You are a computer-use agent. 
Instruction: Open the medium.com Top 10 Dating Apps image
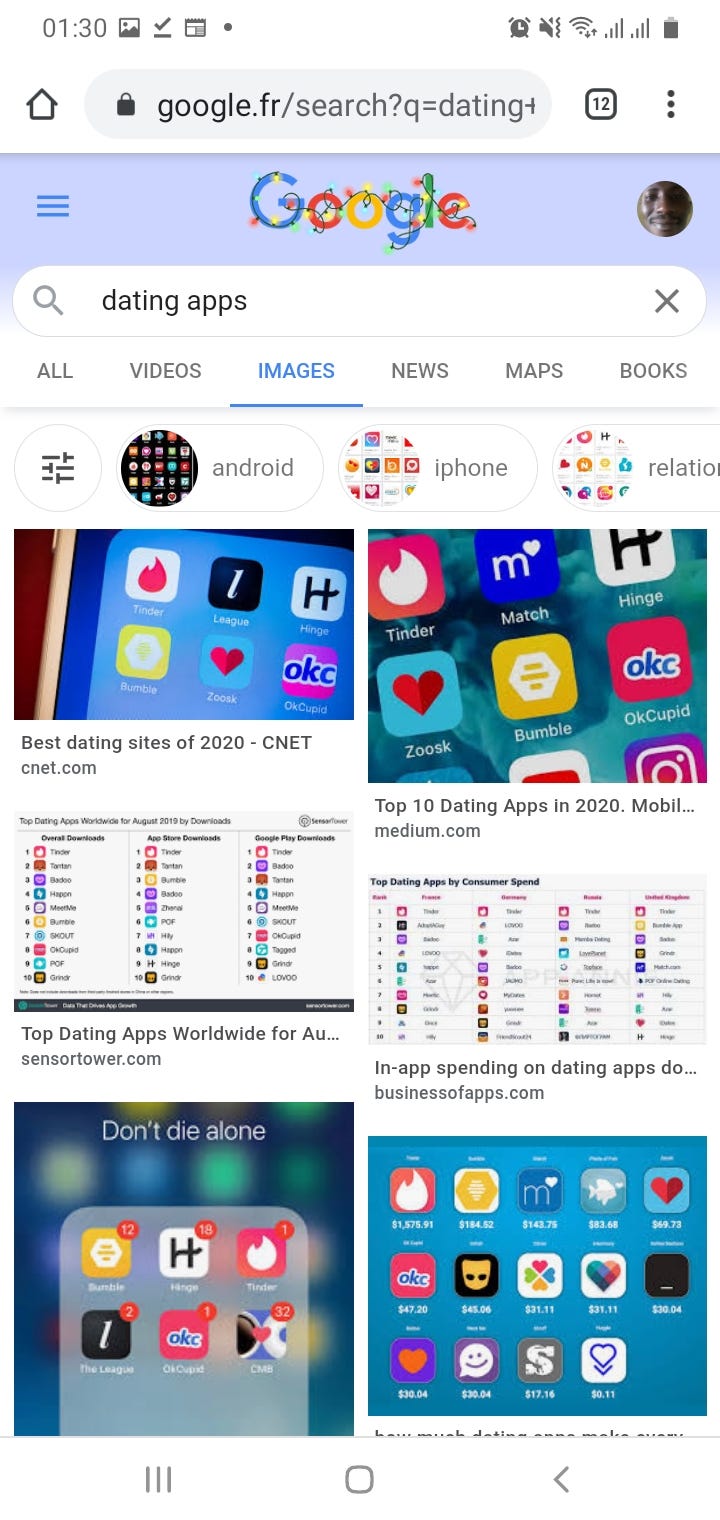point(537,656)
